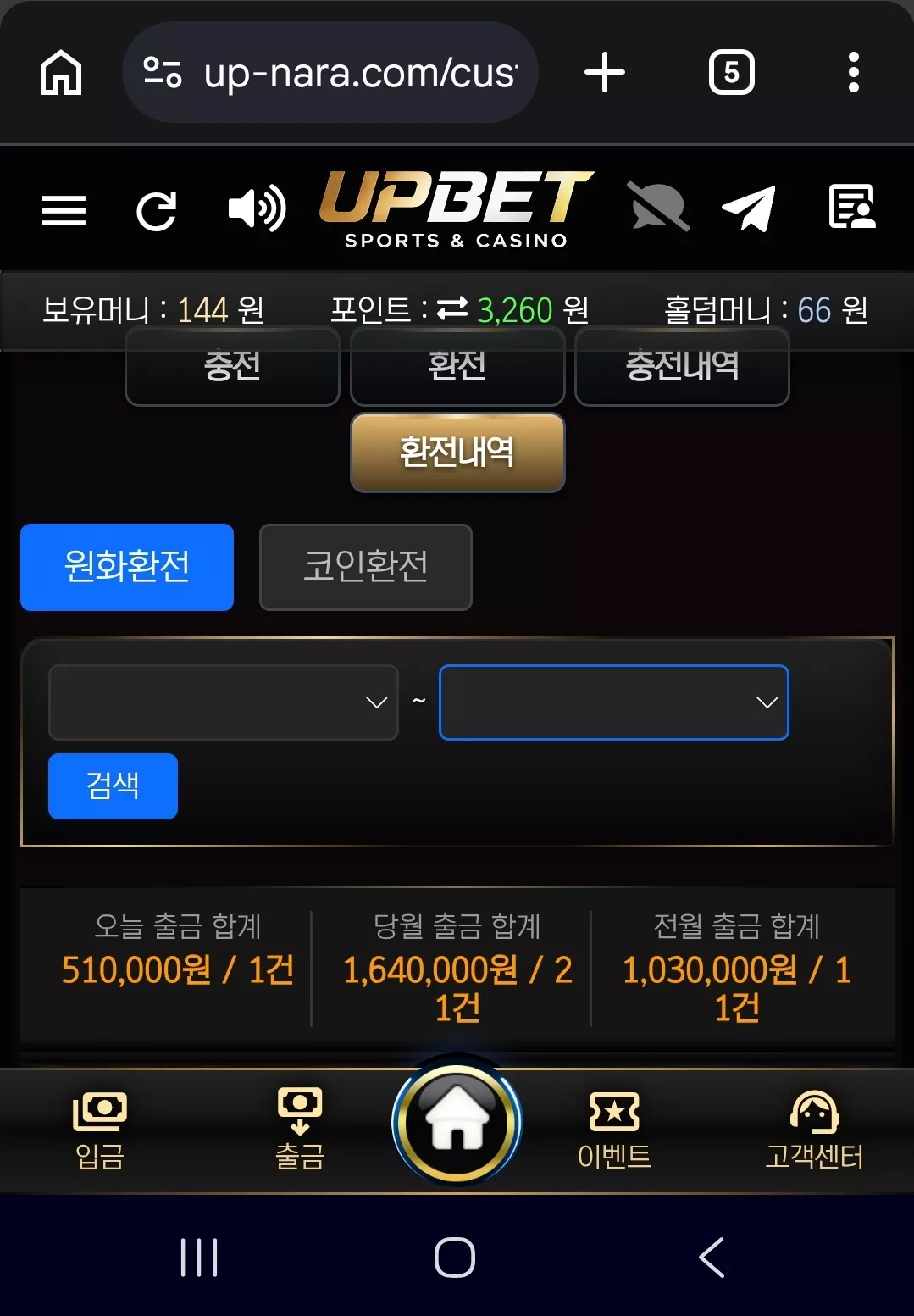Select the 원화환전 tab
Image resolution: width=914 pixels, height=1316 pixels.
(127, 567)
